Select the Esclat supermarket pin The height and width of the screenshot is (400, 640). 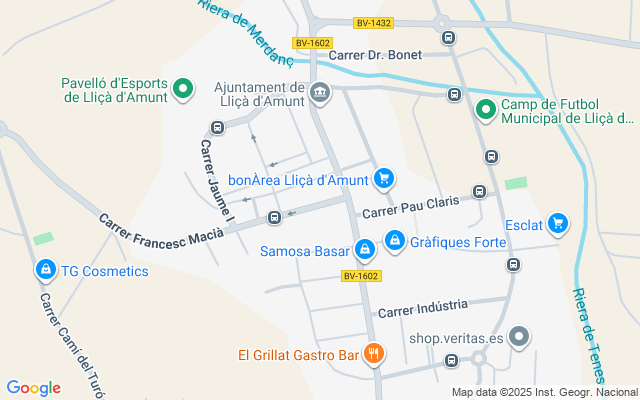pos(558,224)
